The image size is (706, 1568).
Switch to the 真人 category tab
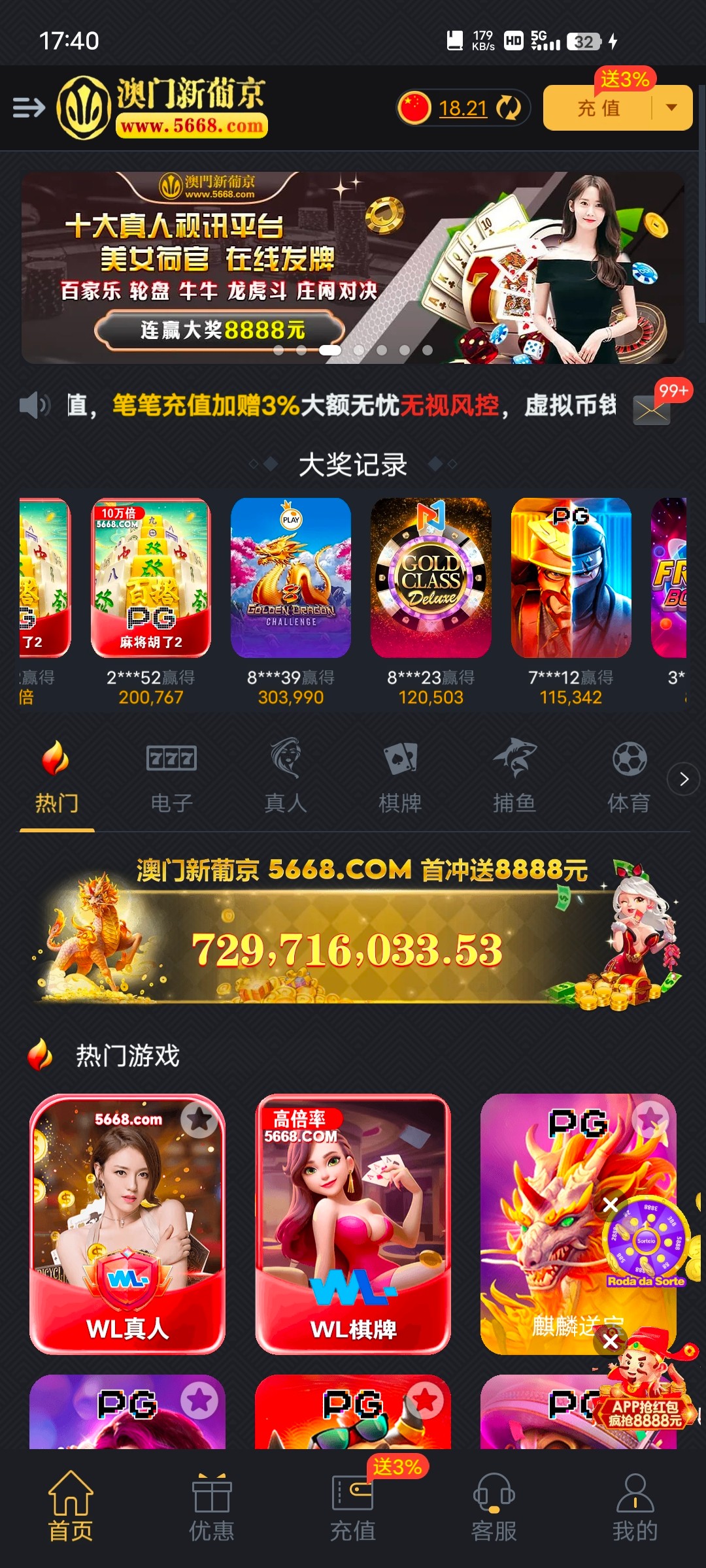tap(286, 777)
